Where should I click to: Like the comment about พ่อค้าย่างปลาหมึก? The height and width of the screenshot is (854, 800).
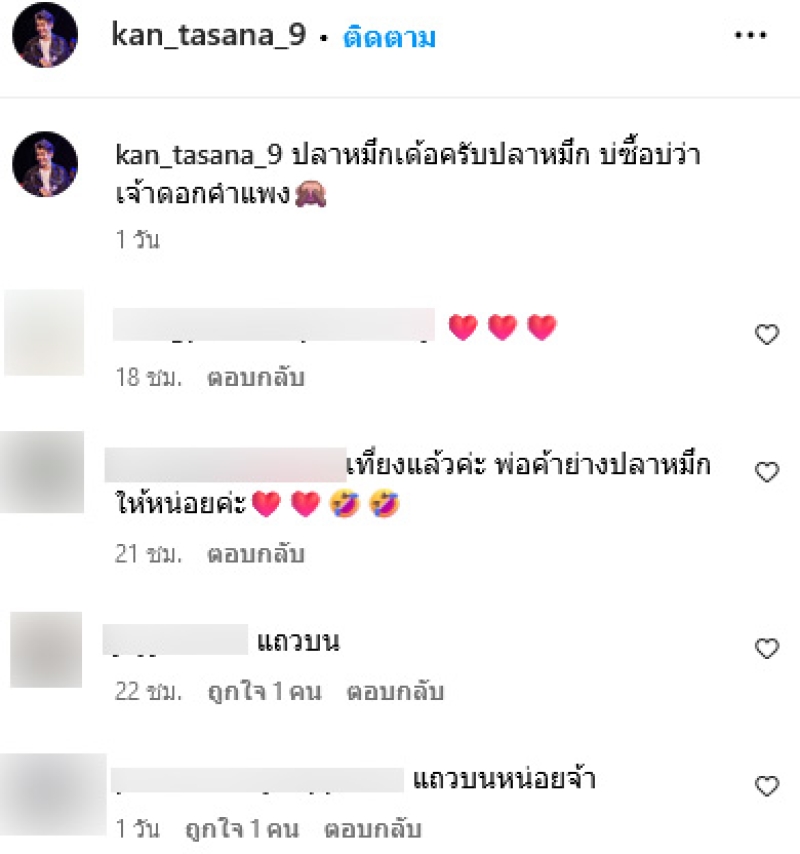(767, 472)
